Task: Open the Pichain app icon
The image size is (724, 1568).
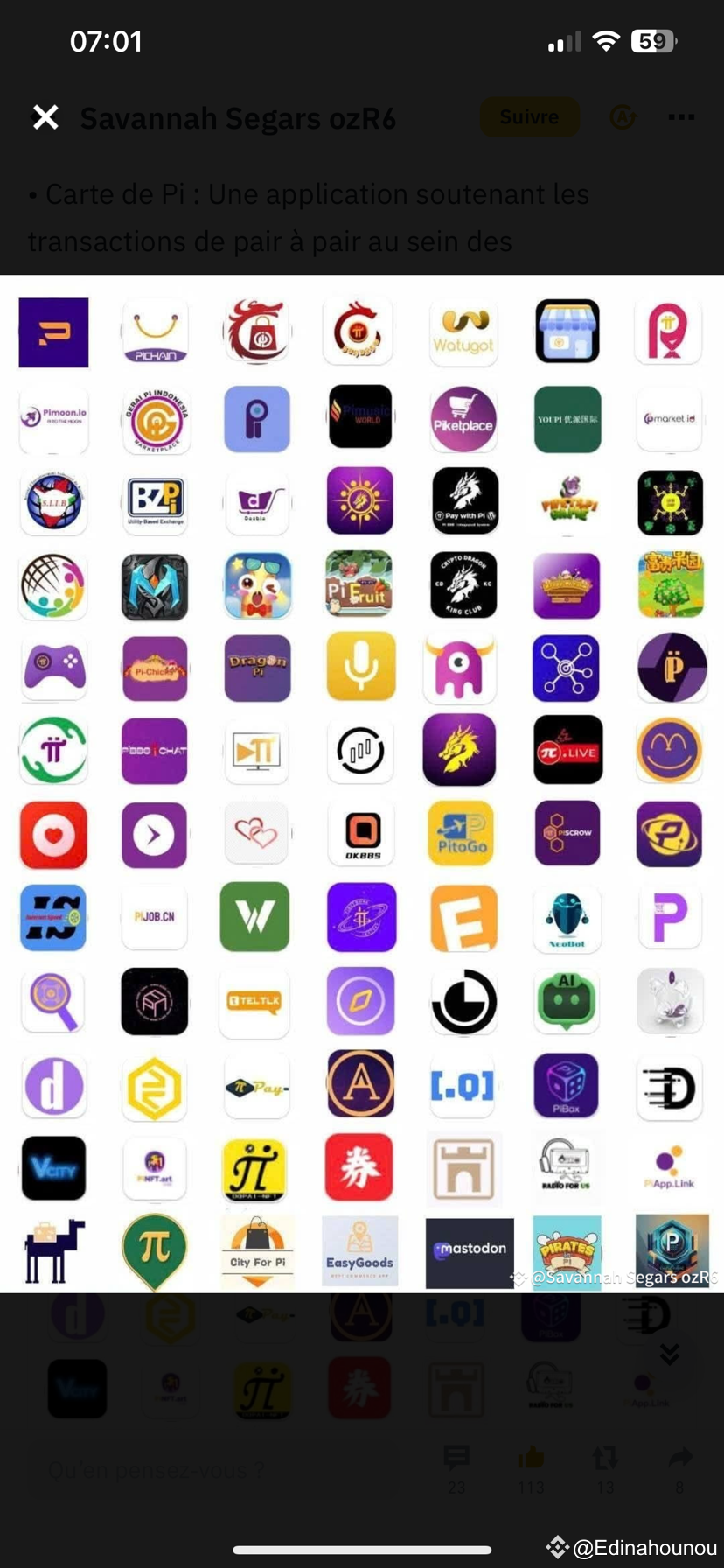Action: pyautogui.click(x=155, y=332)
